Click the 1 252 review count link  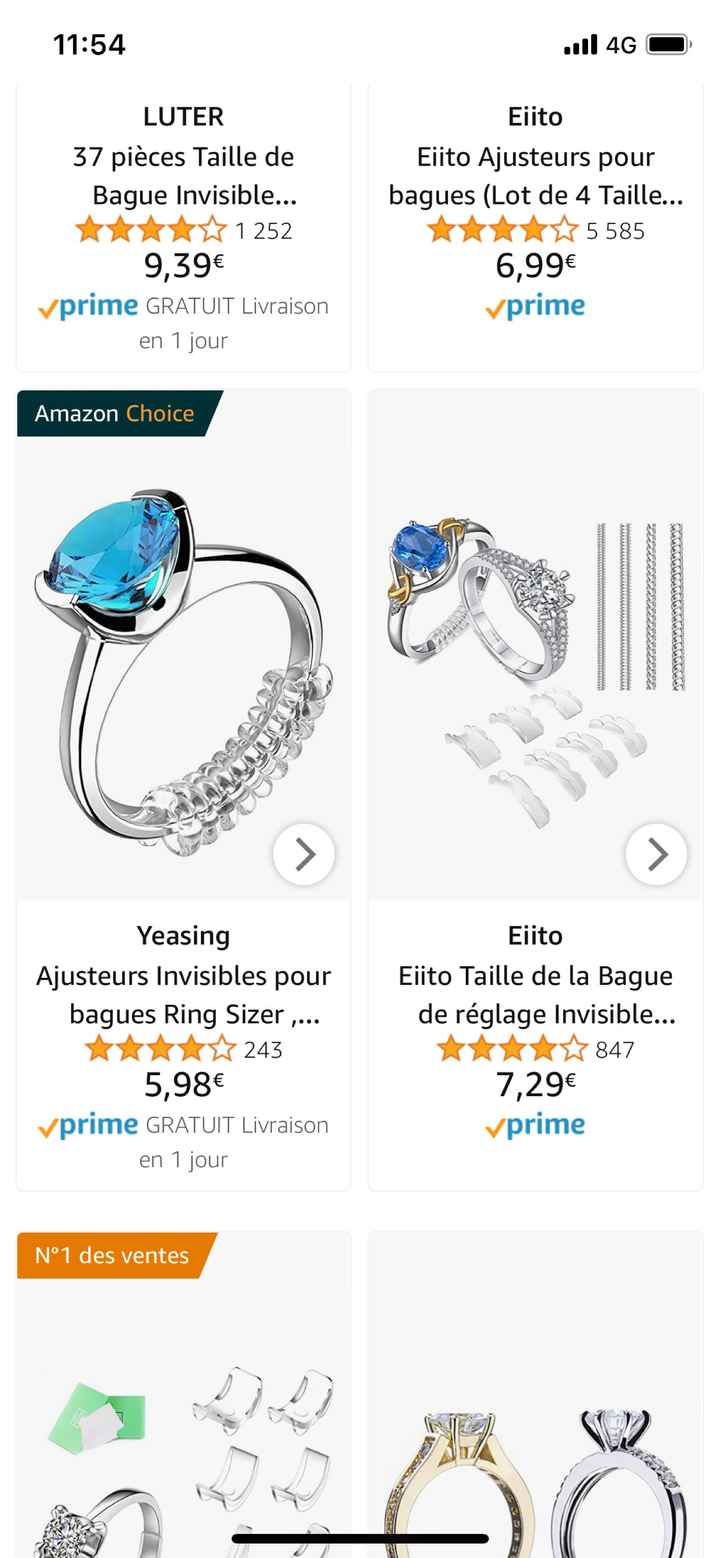tap(264, 230)
